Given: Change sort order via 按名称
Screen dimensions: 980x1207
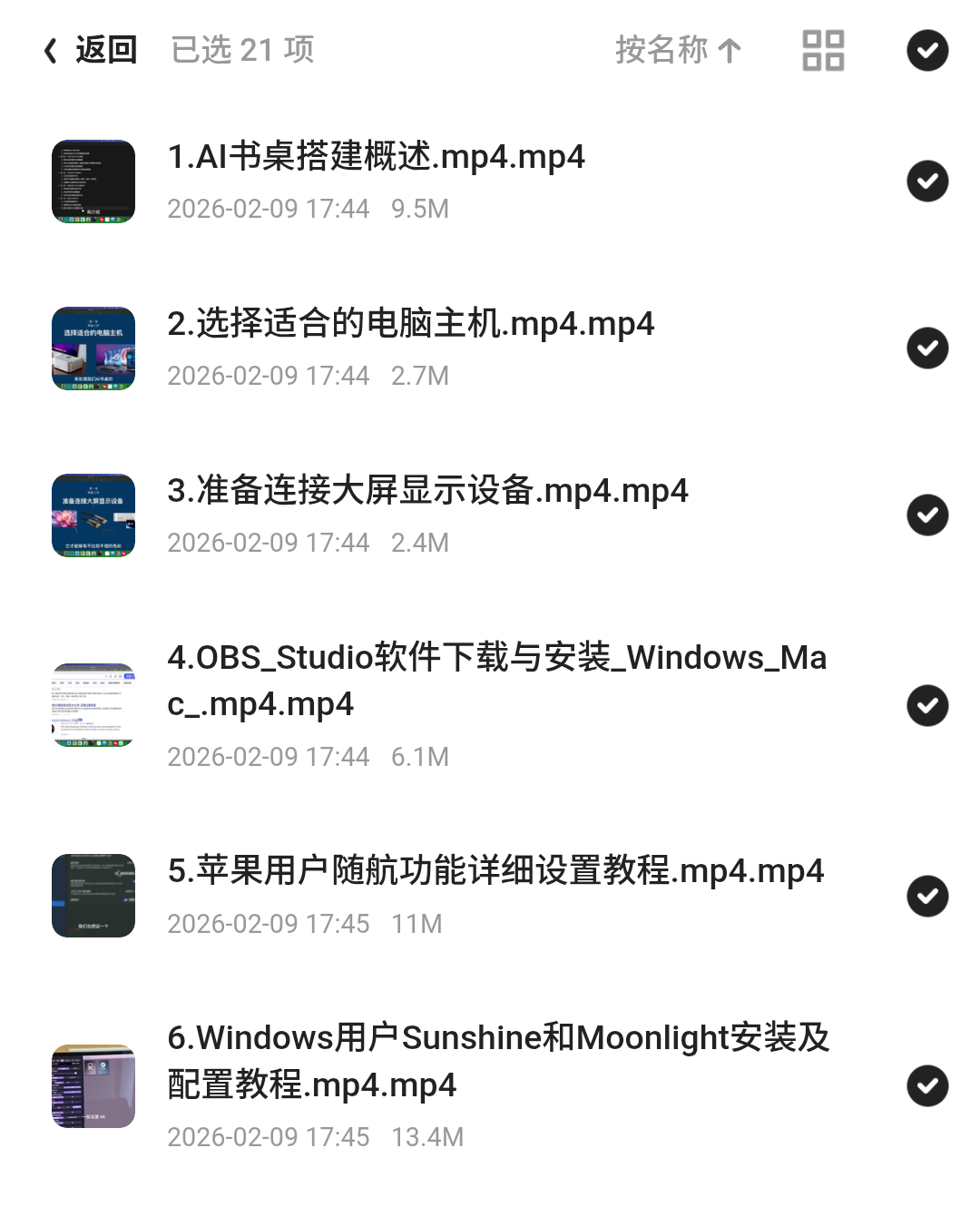Looking at the screenshot, I should click(x=678, y=50).
